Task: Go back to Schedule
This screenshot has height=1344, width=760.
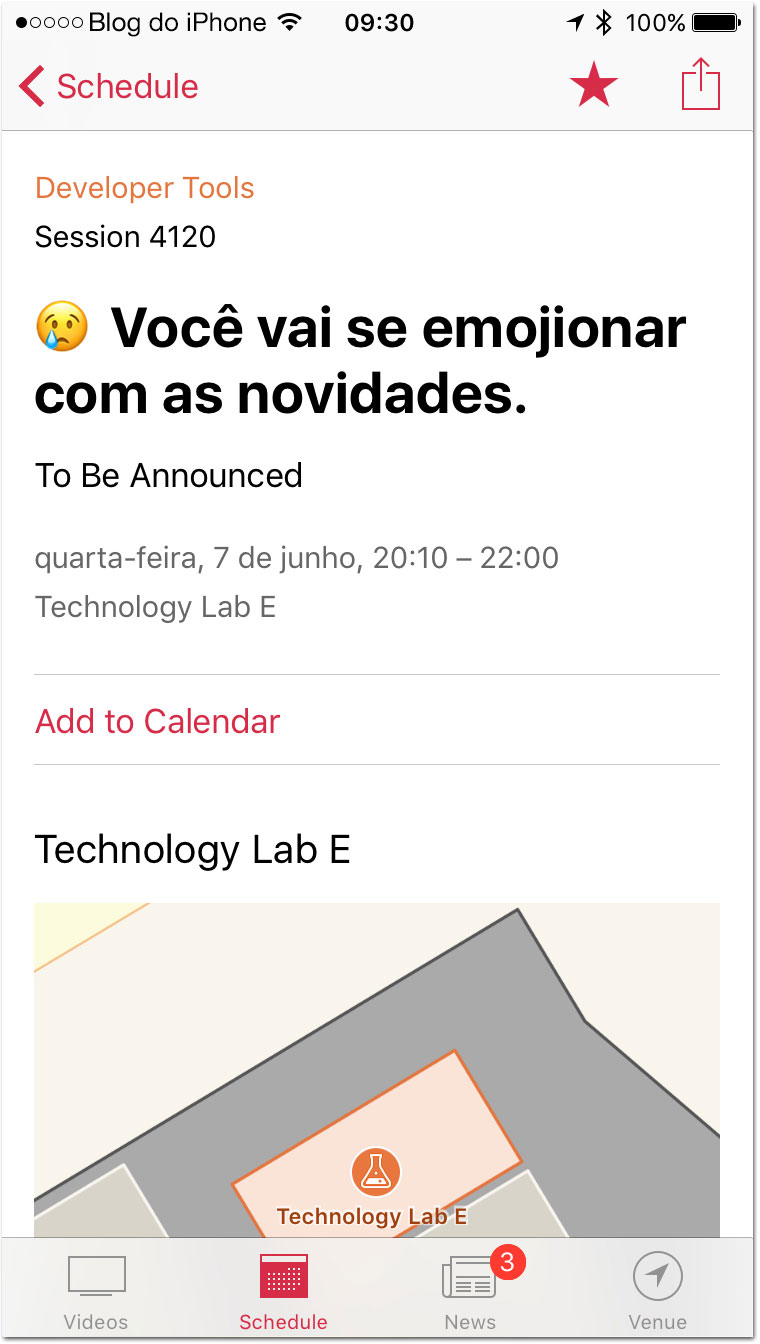Action: (x=109, y=87)
